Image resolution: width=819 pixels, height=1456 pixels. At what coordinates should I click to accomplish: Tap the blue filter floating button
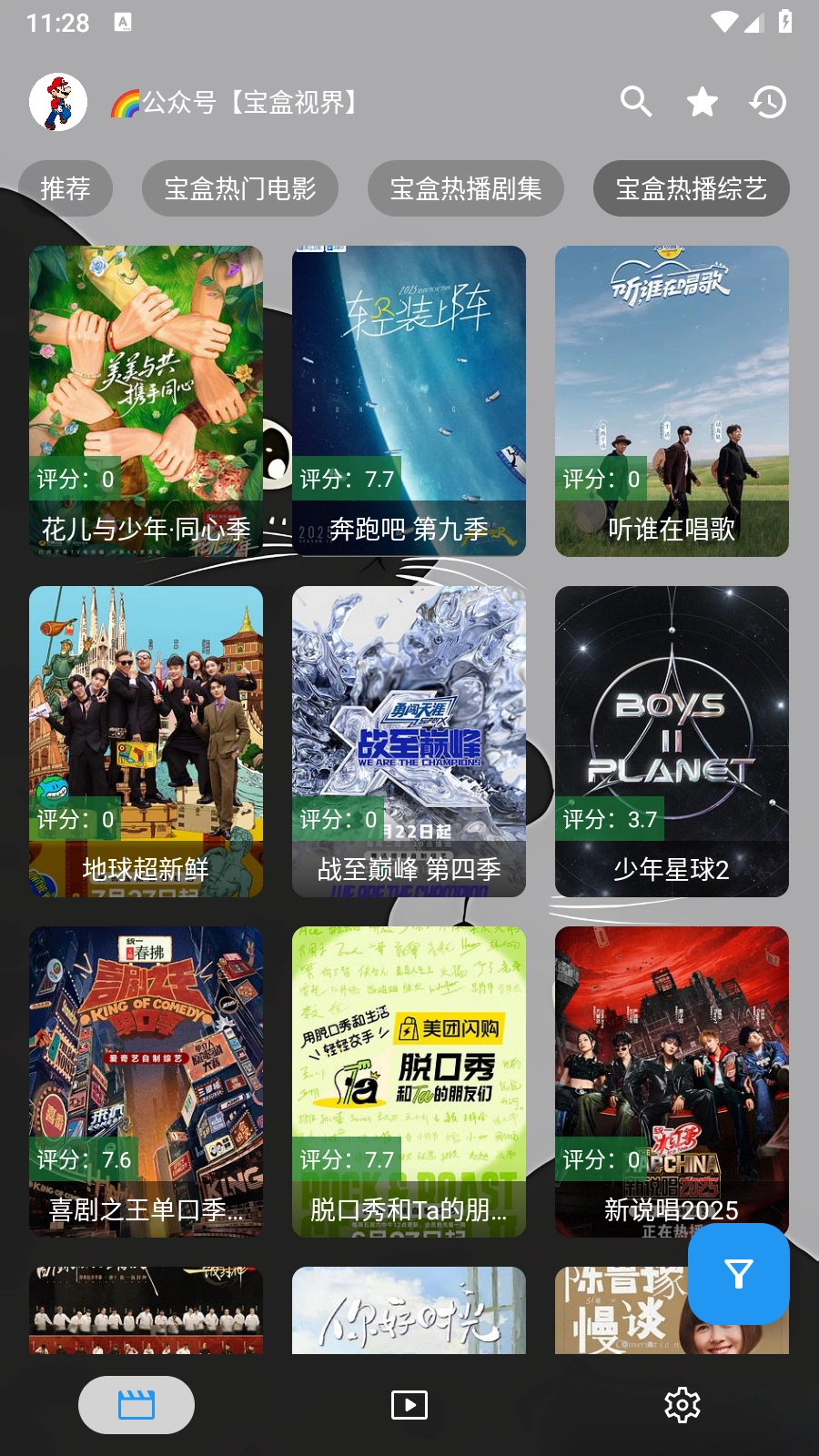(739, 1274)
